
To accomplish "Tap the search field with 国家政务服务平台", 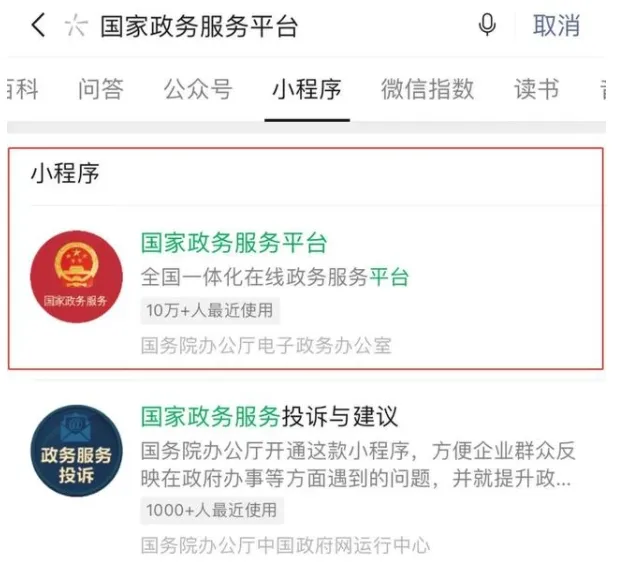I will (200, 26).
